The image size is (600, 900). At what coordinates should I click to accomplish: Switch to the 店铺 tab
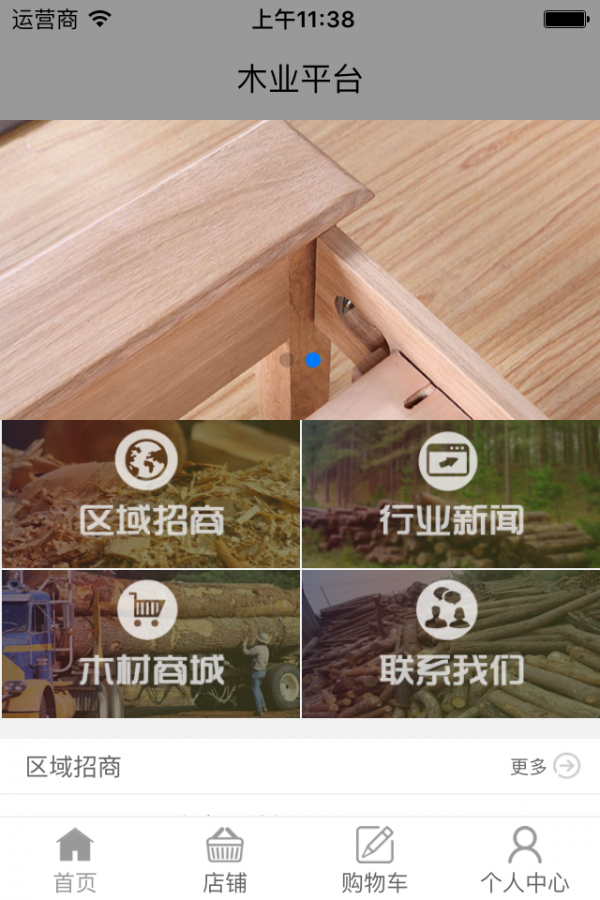(x=225, y=860)
